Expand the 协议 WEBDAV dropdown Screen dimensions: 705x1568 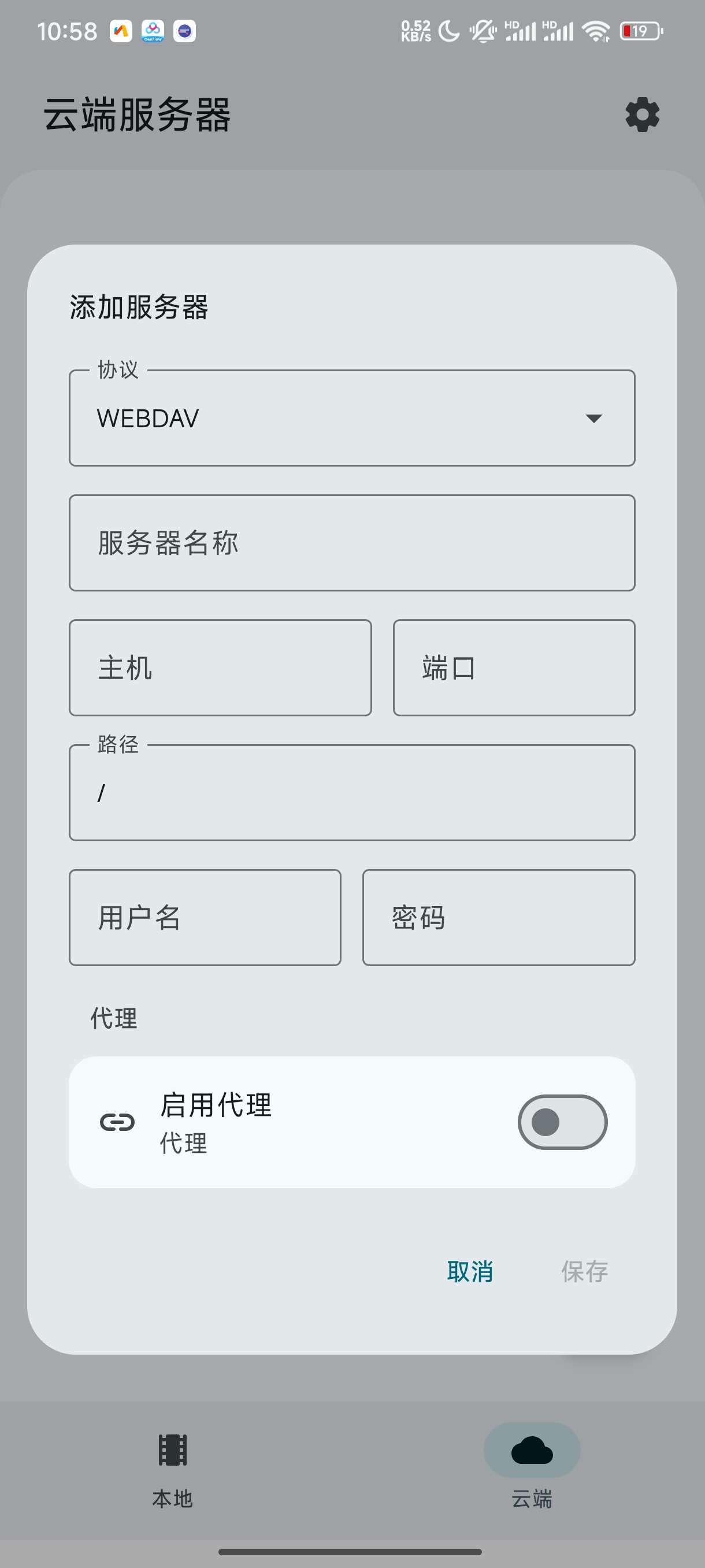[x=351, y=418]
